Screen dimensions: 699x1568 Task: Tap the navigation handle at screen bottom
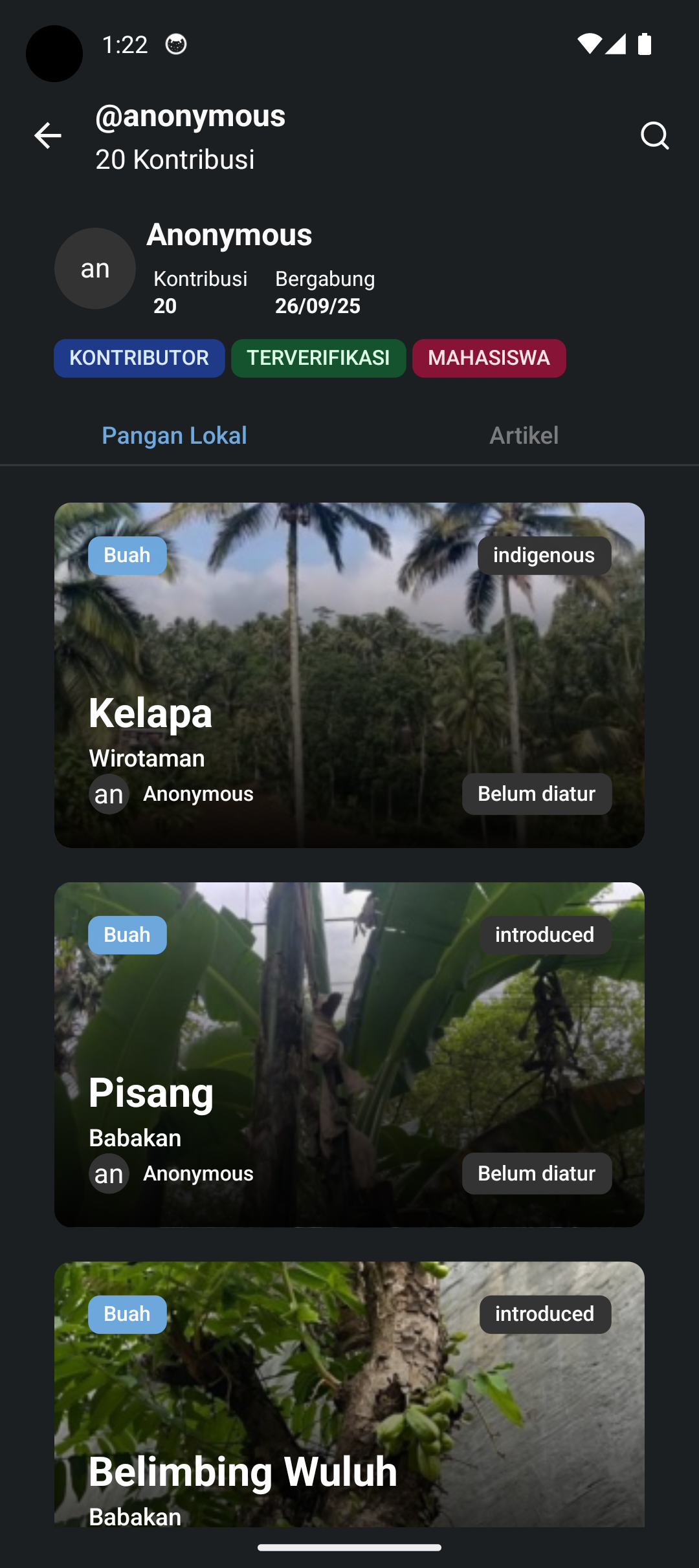349,1548
